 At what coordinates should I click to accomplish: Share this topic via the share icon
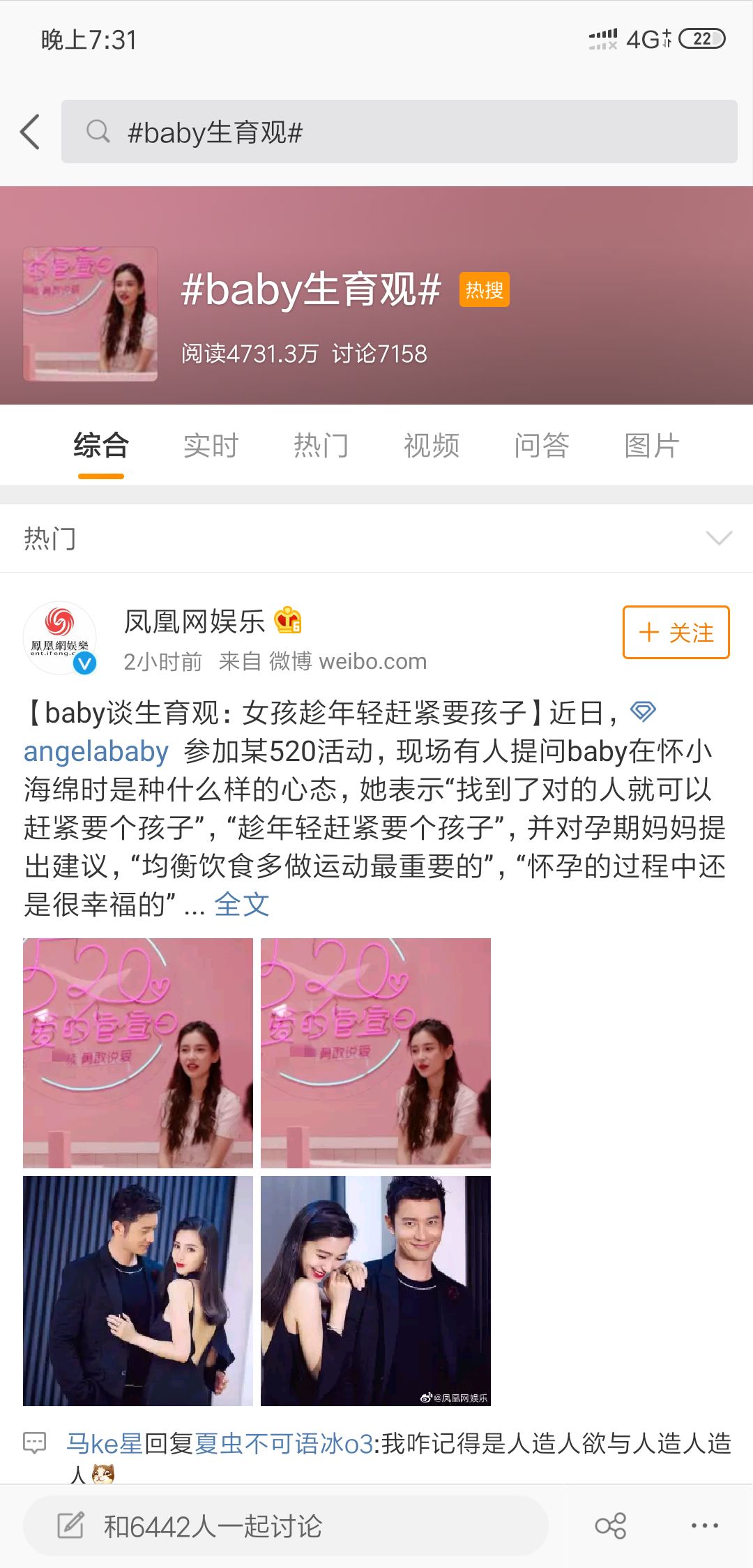tap(610, 1526)
